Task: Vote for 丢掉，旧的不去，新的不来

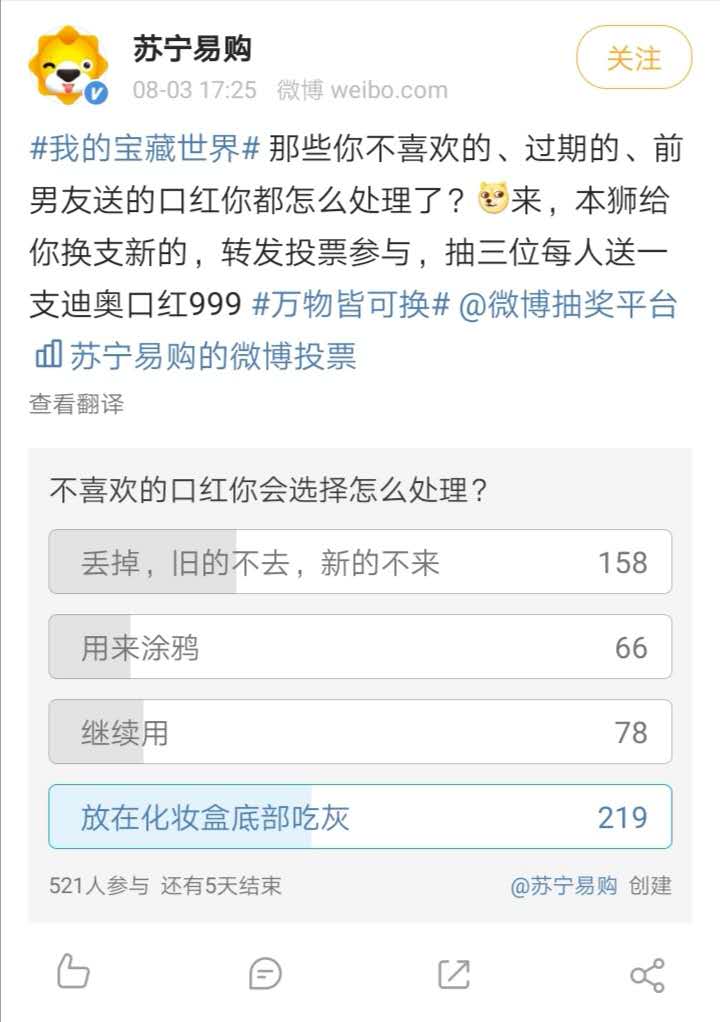Action: coord(360,562)
